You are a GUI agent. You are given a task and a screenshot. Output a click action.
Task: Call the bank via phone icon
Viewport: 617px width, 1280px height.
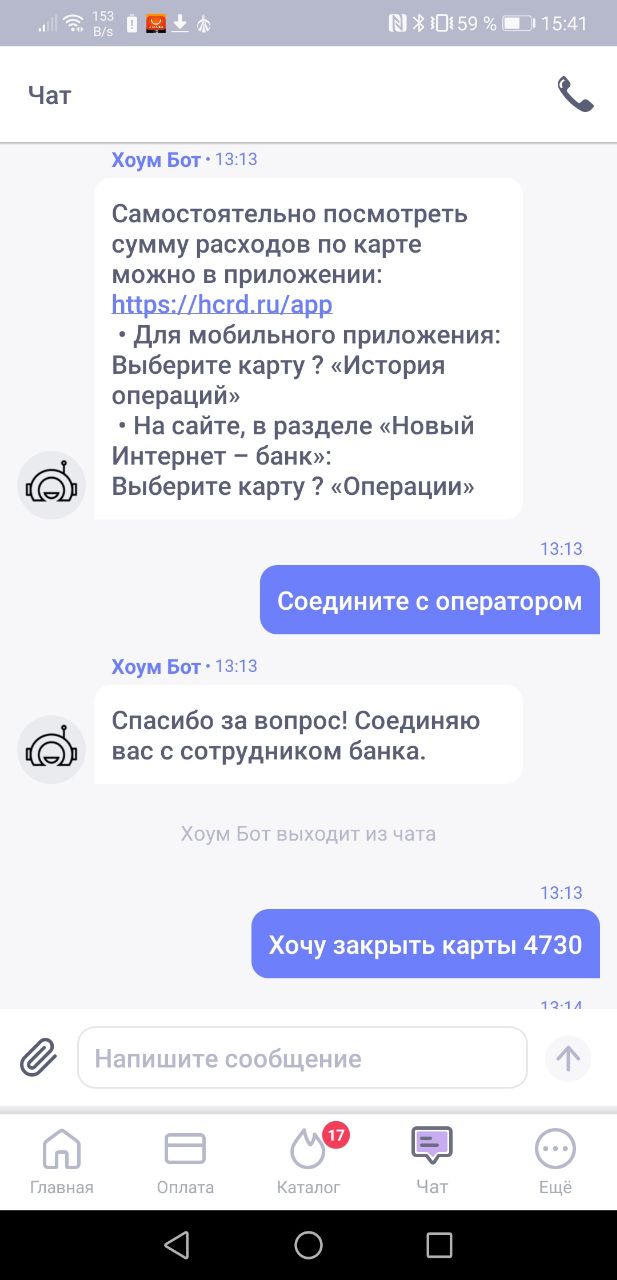coord(575,95)
